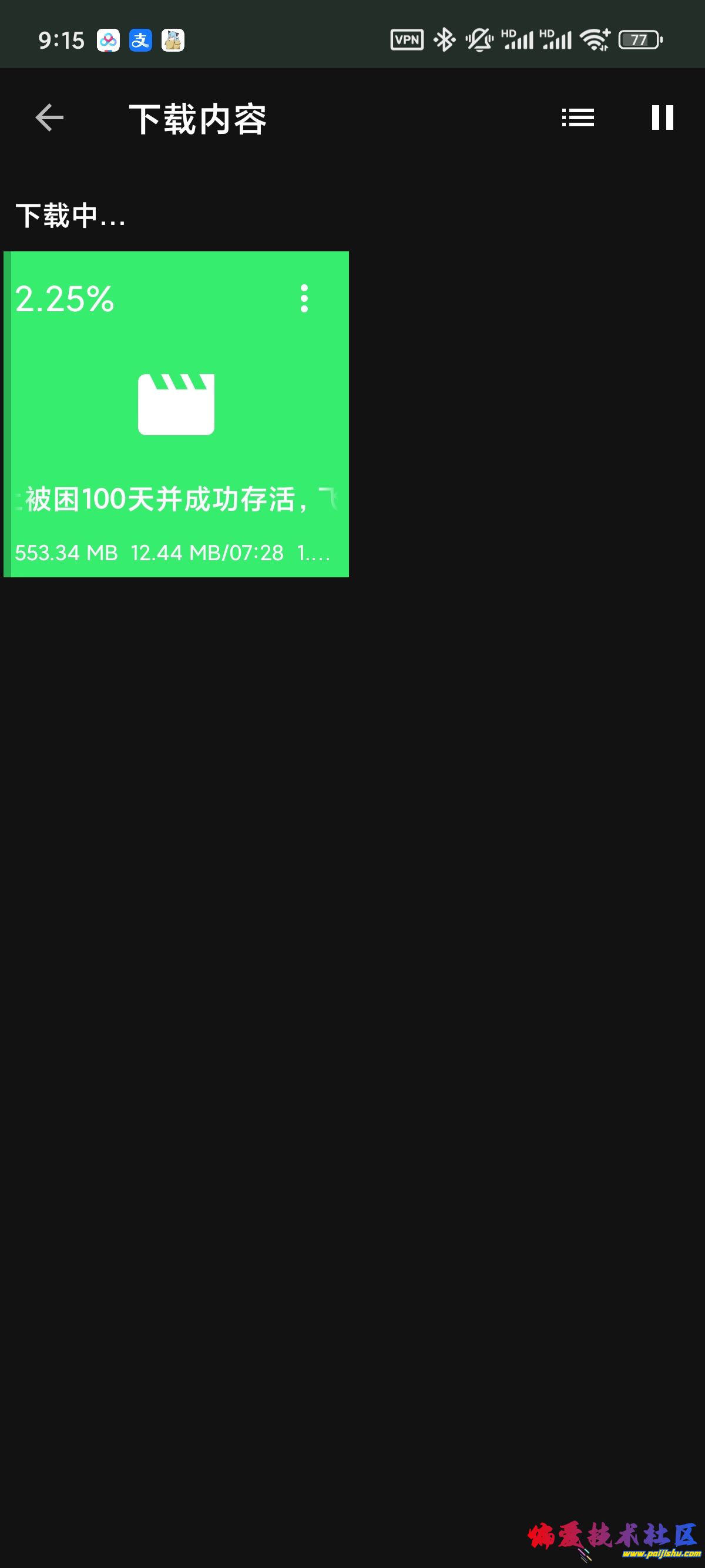Select the green download card thumbnail

[x=177, y=414]
